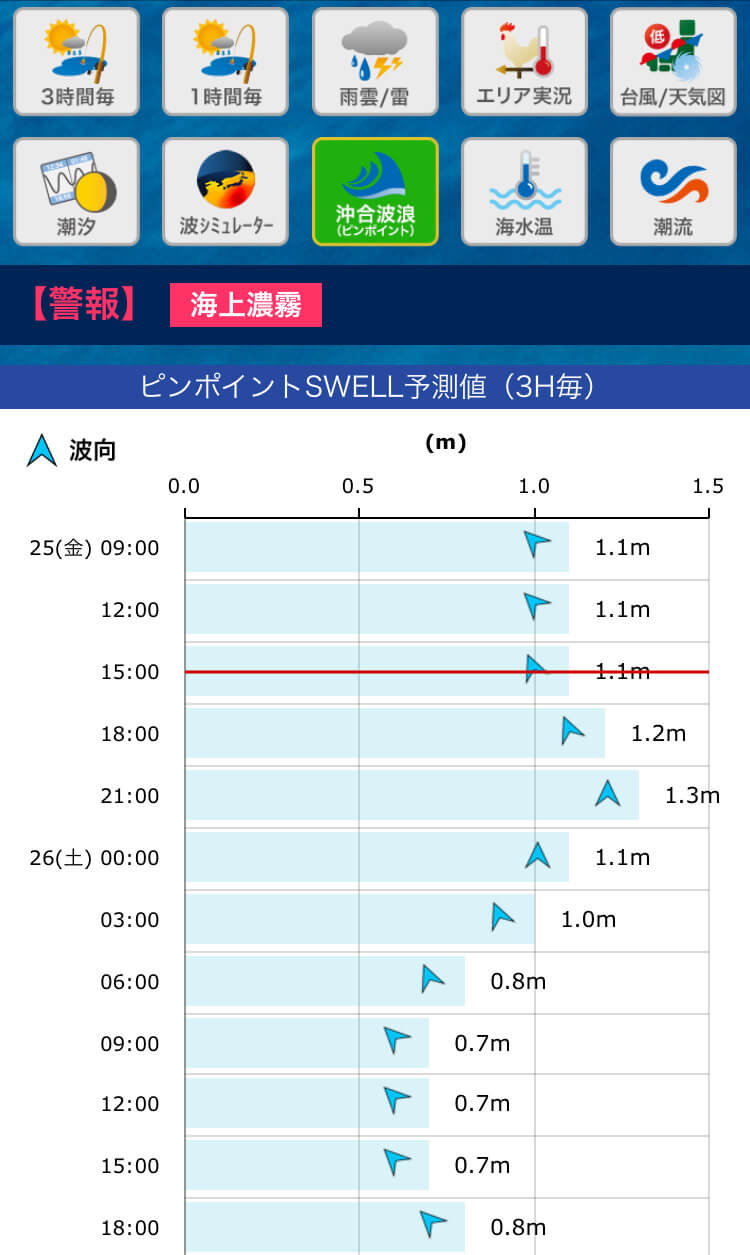Viewport: 750px width, 1255px height.
Task: Open the 1時間毎 hourly forecast
Action: click(x=225, y=61)
